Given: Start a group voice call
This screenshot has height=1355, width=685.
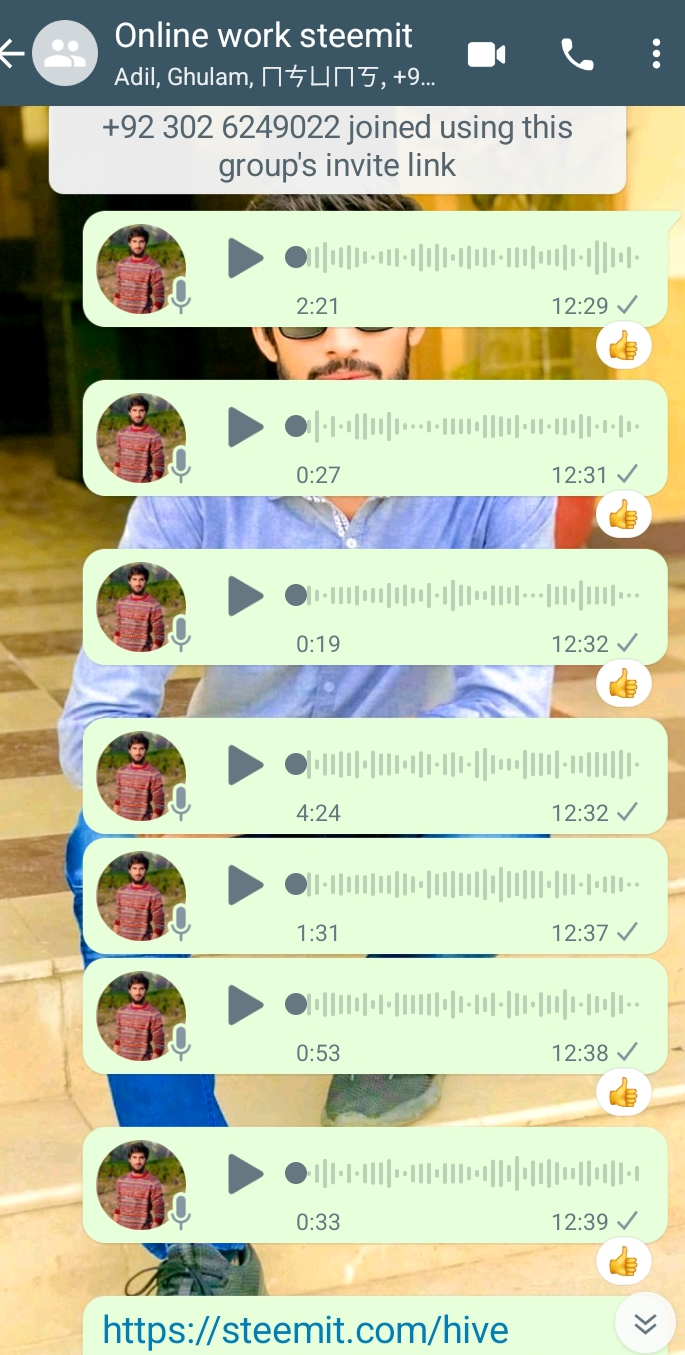Looking at the screenshot, I should point(577,54).
